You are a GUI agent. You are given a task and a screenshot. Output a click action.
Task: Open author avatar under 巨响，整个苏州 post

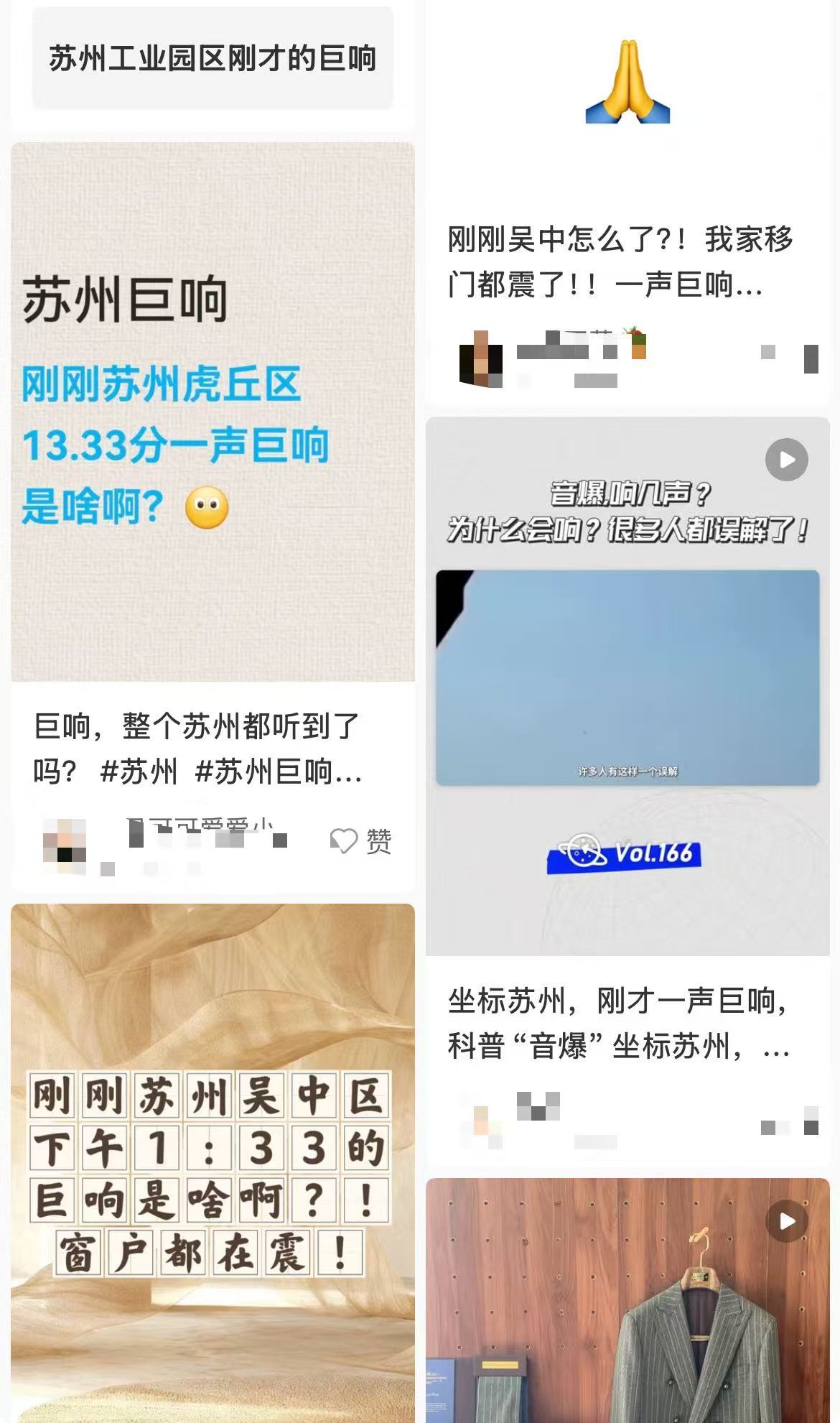65,840
